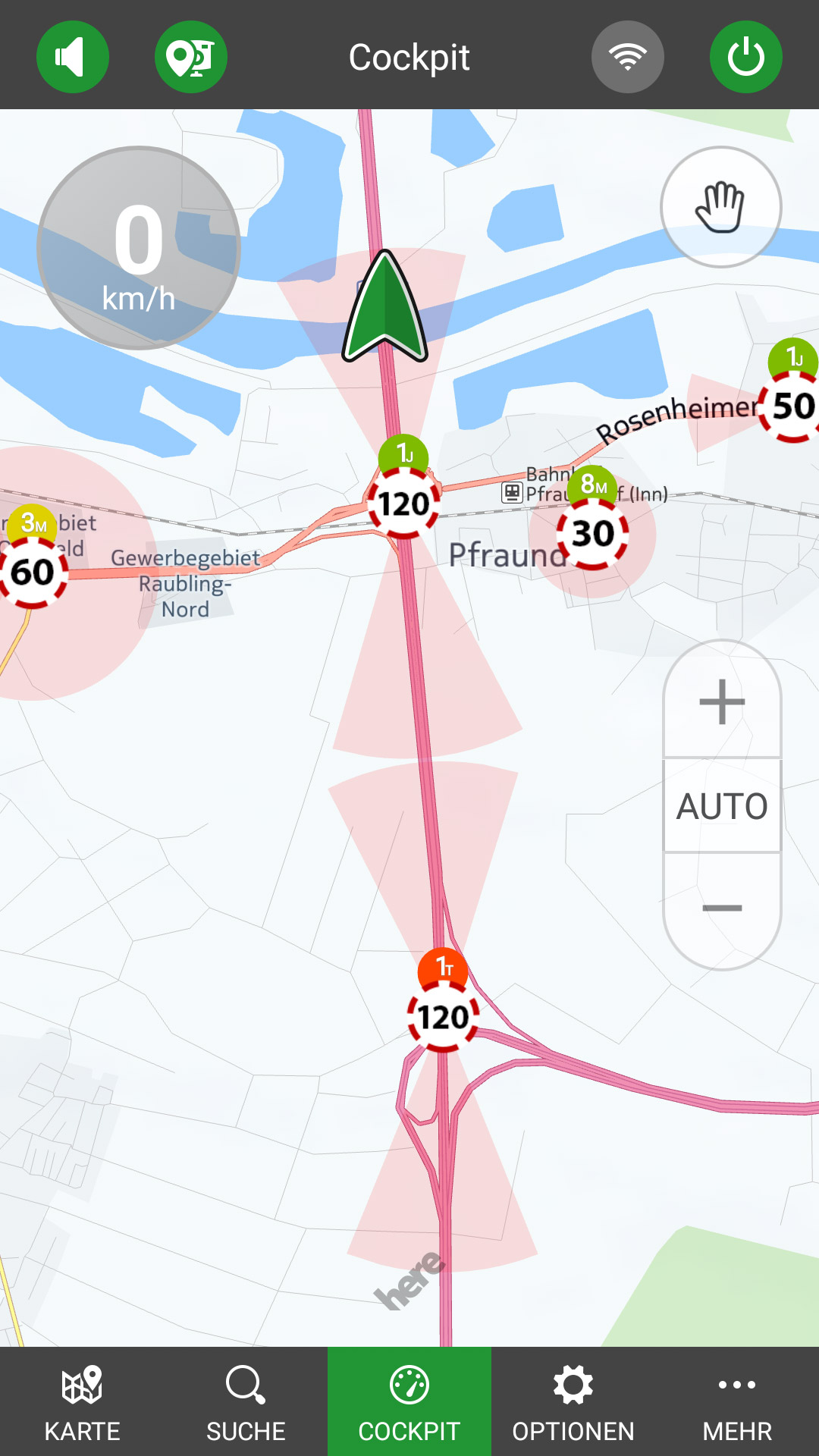Switch to the KARTE tab
The image size is (819, 1456).
point(82,1401)
